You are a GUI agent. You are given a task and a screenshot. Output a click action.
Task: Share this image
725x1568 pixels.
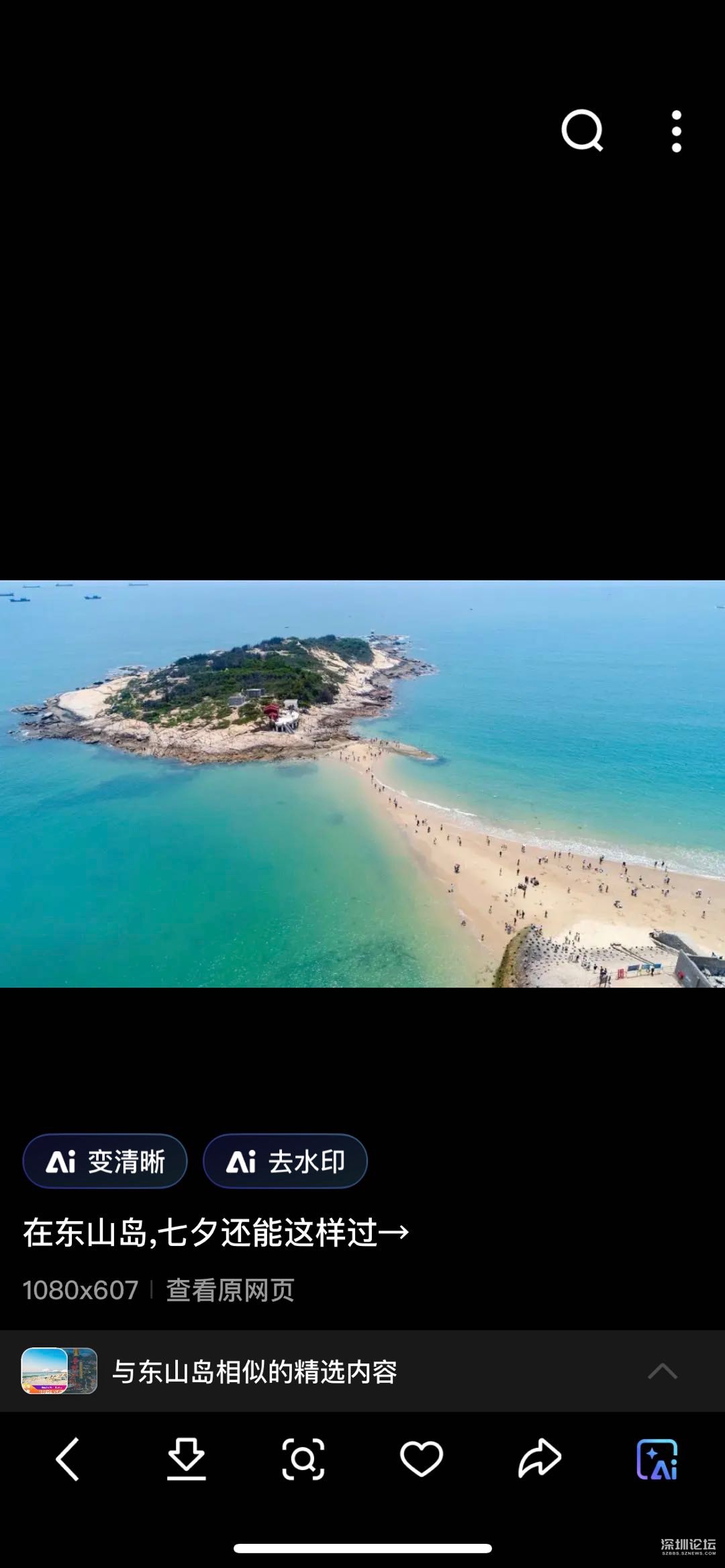539,1459
